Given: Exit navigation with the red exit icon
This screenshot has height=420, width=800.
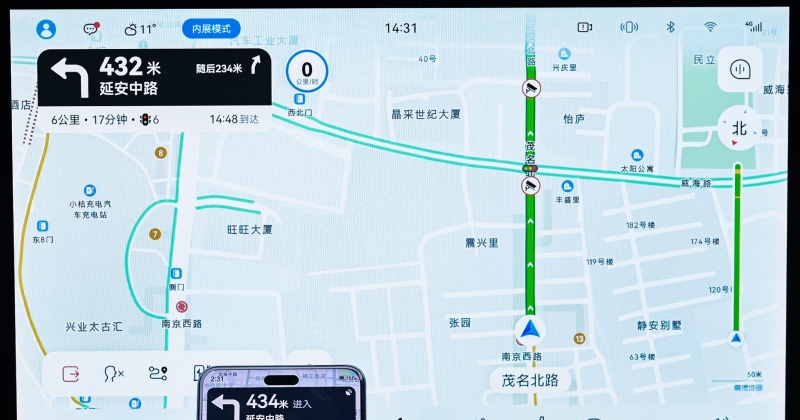Looking at the screenshot, I should pos(71,374).
